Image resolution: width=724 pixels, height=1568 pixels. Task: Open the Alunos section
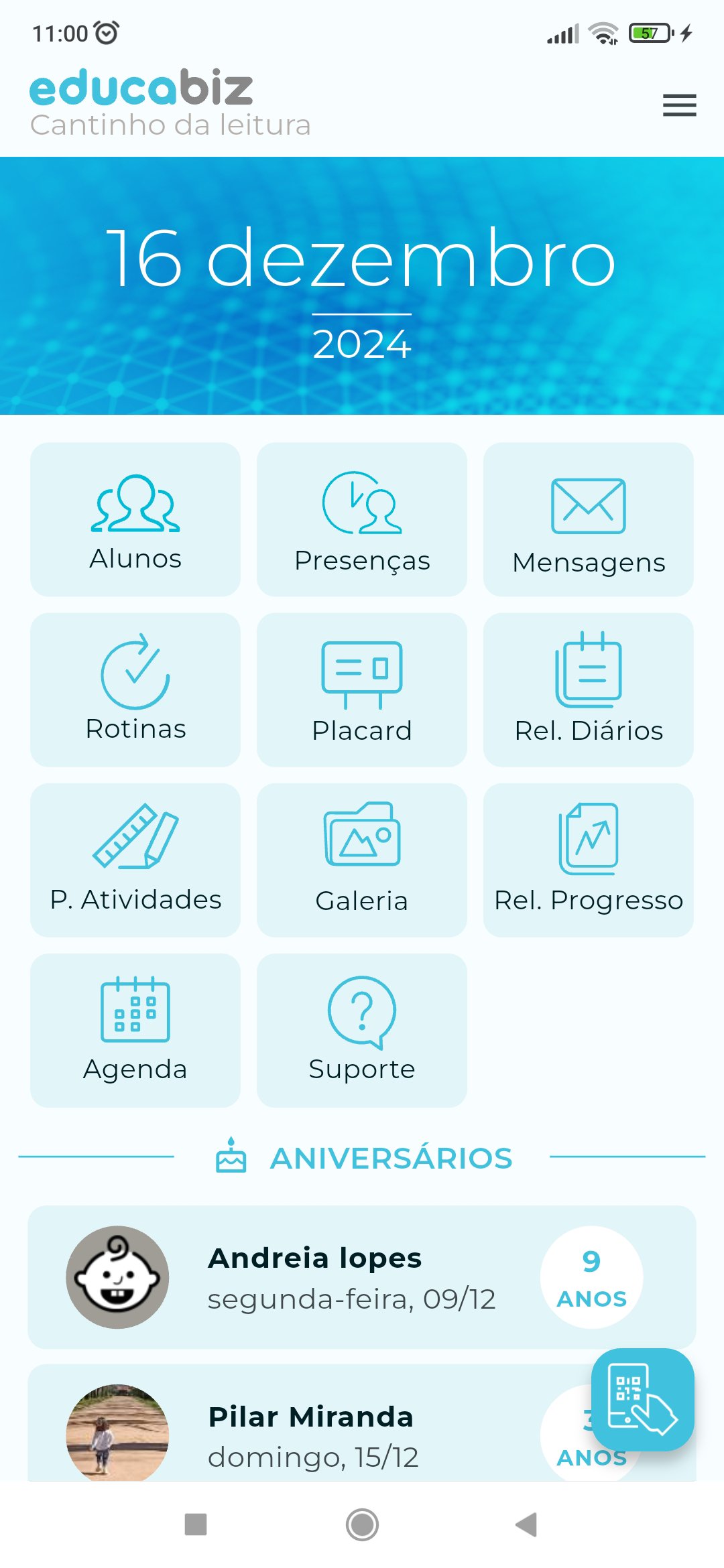coord(135,519)
